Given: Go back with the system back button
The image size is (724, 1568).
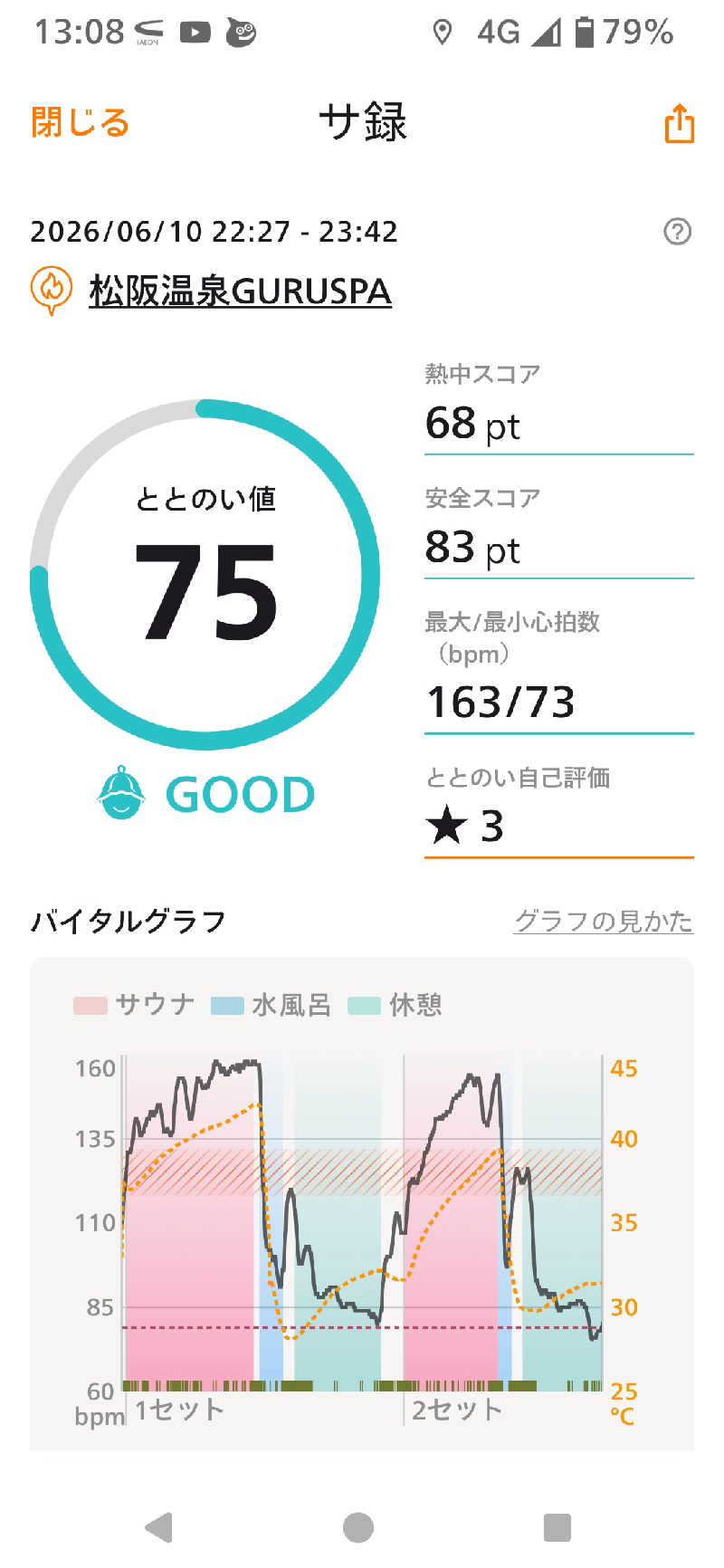Looking at the screenshot, I should tap(159, 1526).
